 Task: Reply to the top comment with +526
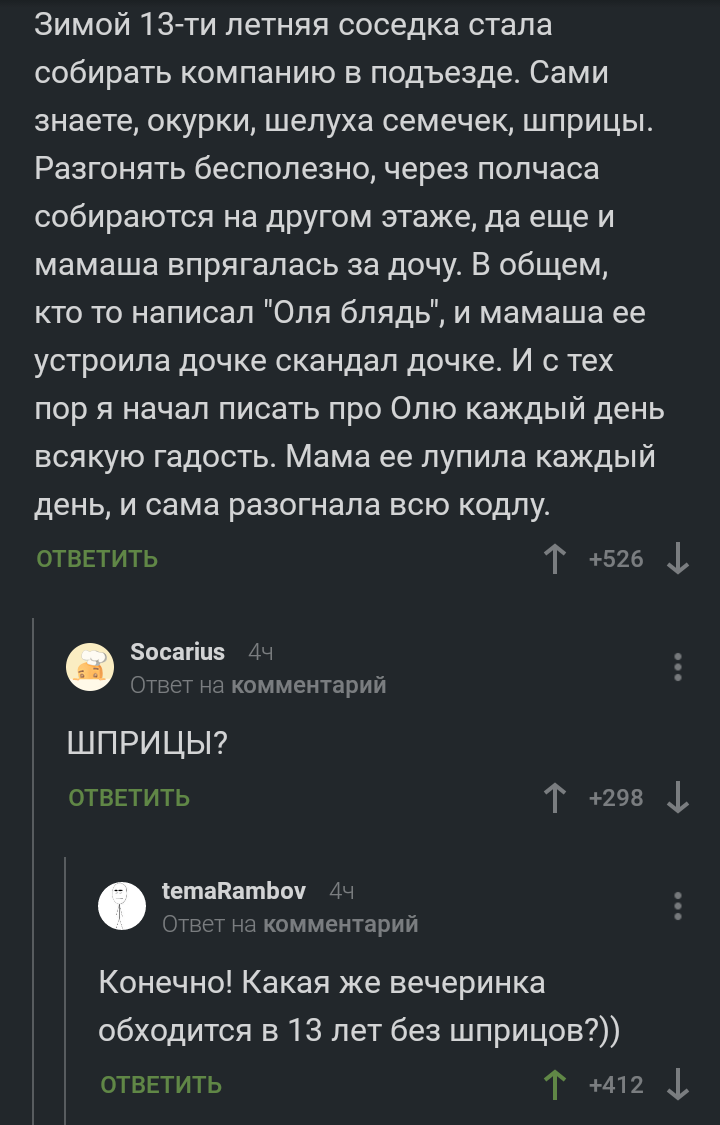click(97, 559)
